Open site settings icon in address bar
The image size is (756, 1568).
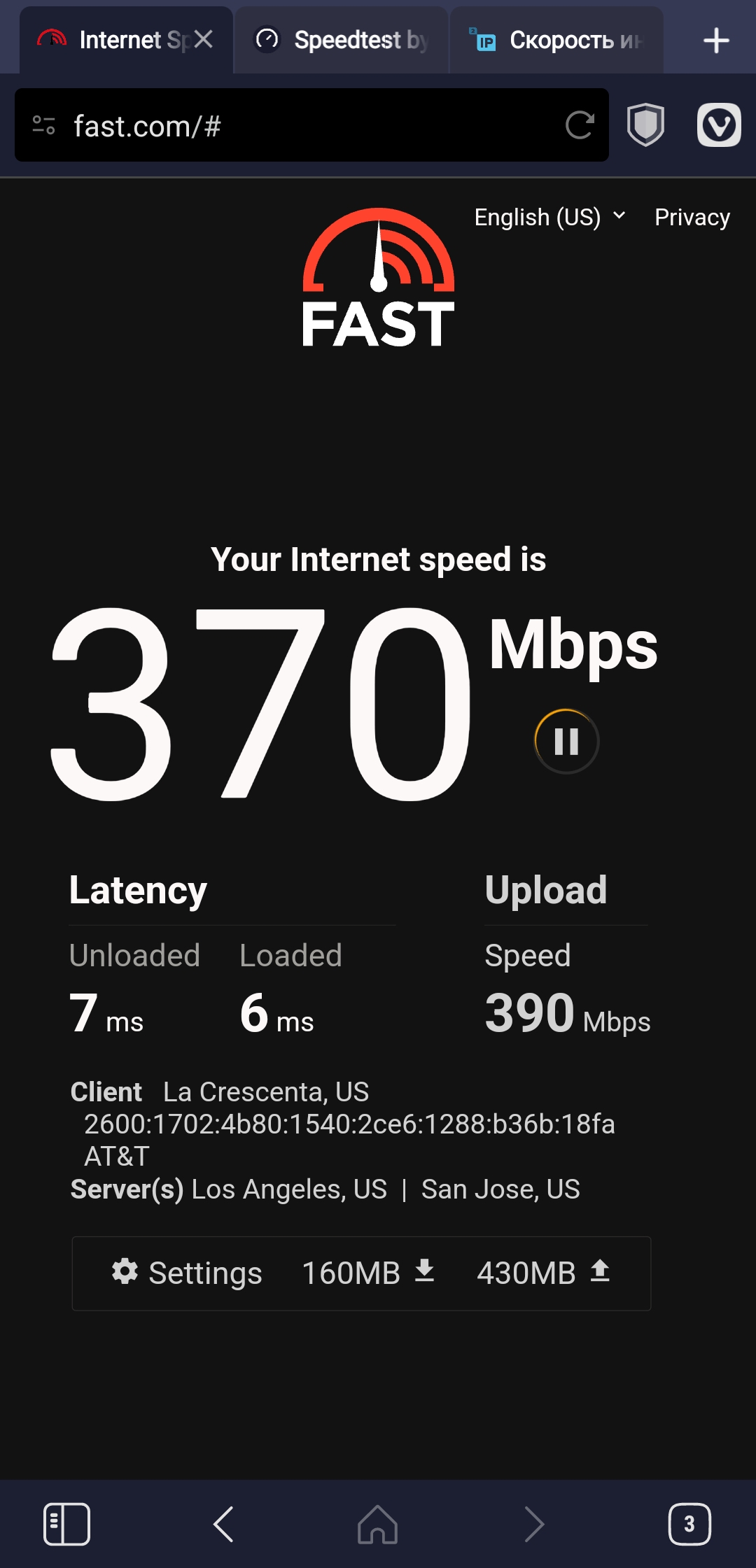[x=43, y=125]
